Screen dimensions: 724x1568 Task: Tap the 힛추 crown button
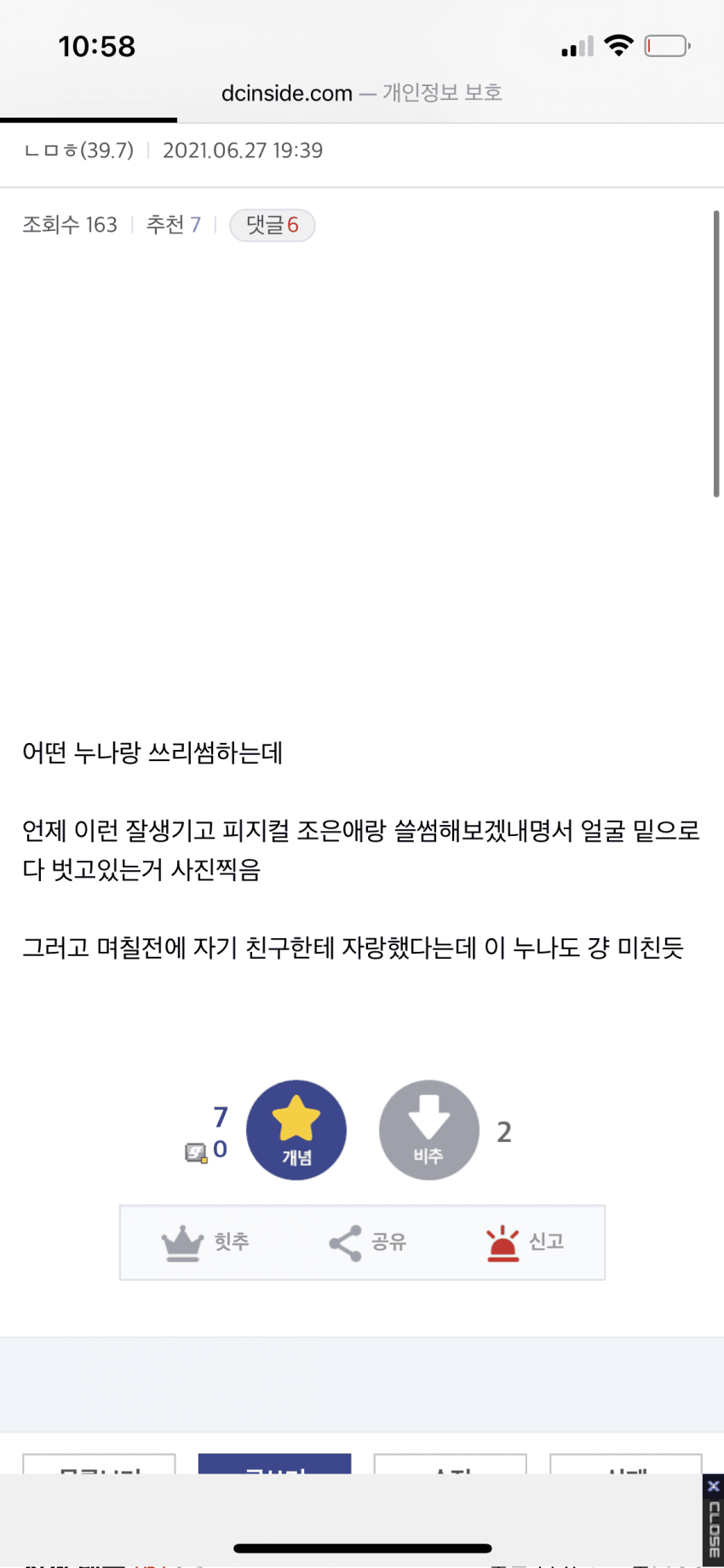click(x=206, y=1242)
